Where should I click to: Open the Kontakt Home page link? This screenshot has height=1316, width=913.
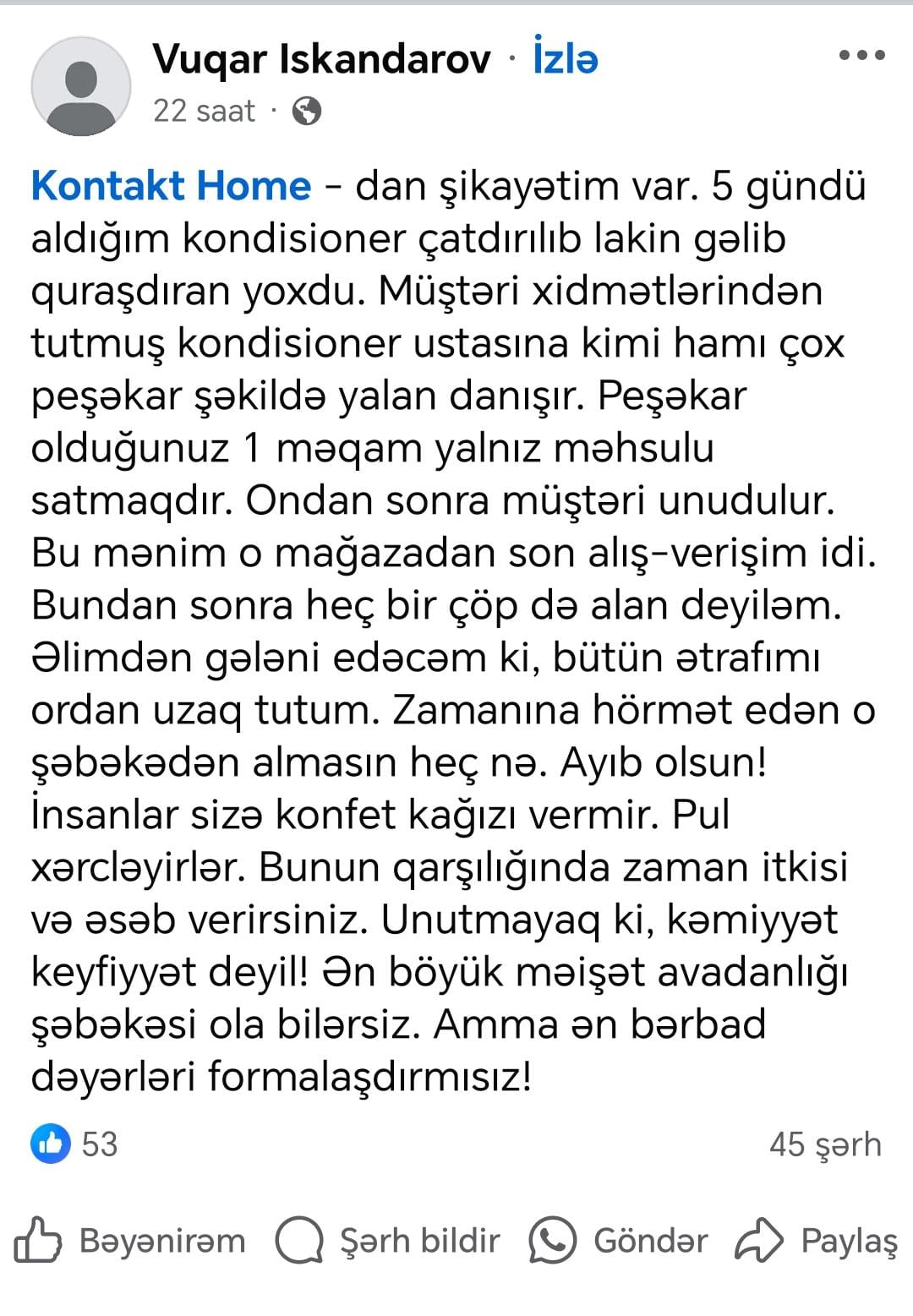click(171, 186)
